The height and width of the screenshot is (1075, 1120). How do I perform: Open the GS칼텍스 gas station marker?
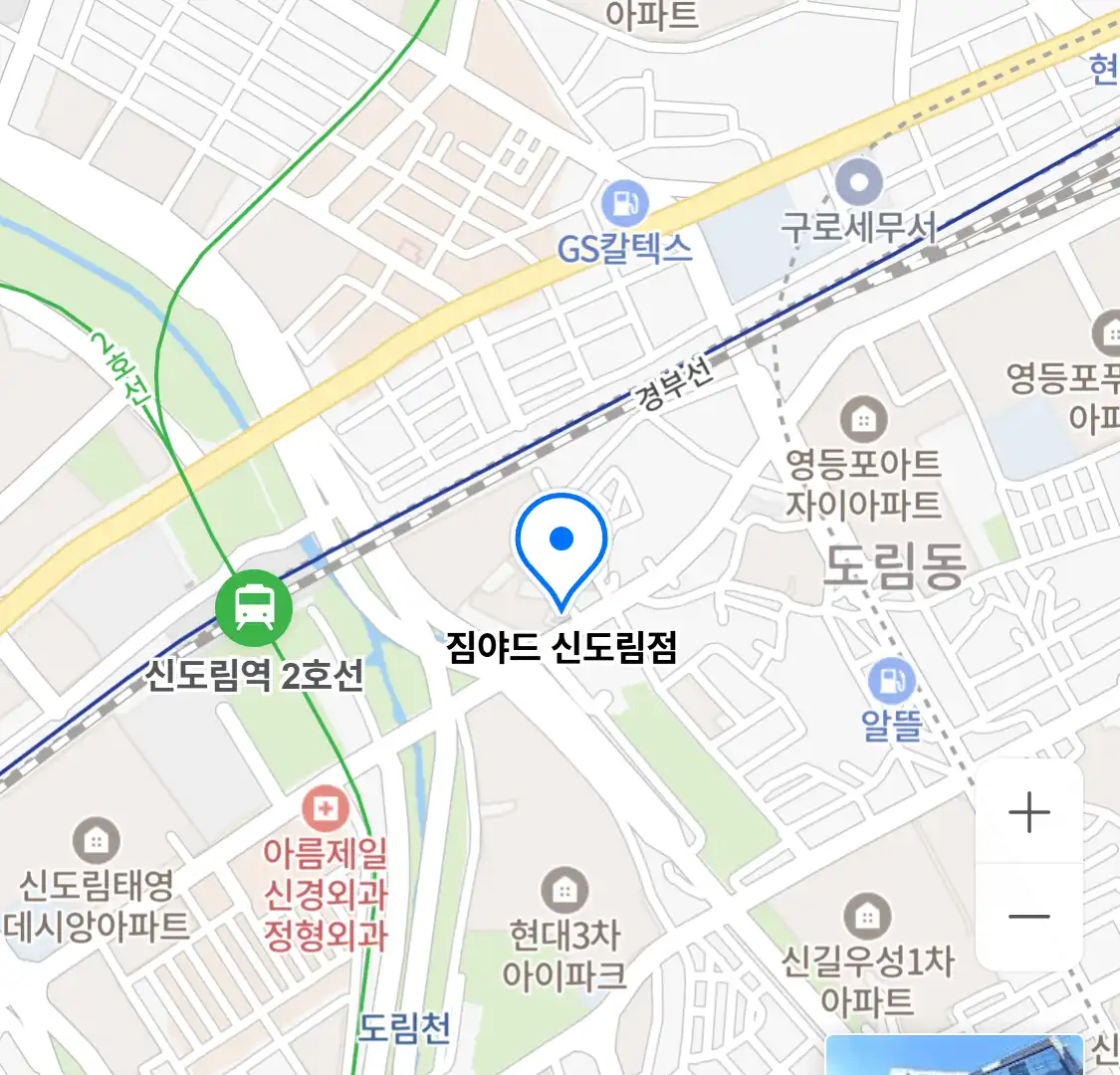pyautogui.click(x=625, y=205)
